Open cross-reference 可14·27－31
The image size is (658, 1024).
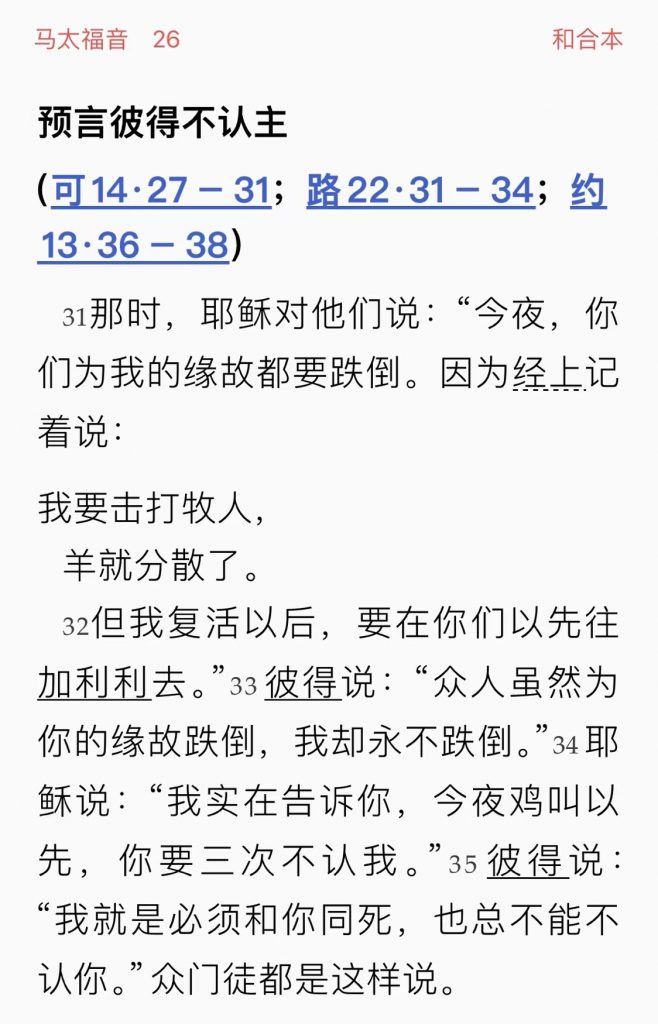point(161,190)
